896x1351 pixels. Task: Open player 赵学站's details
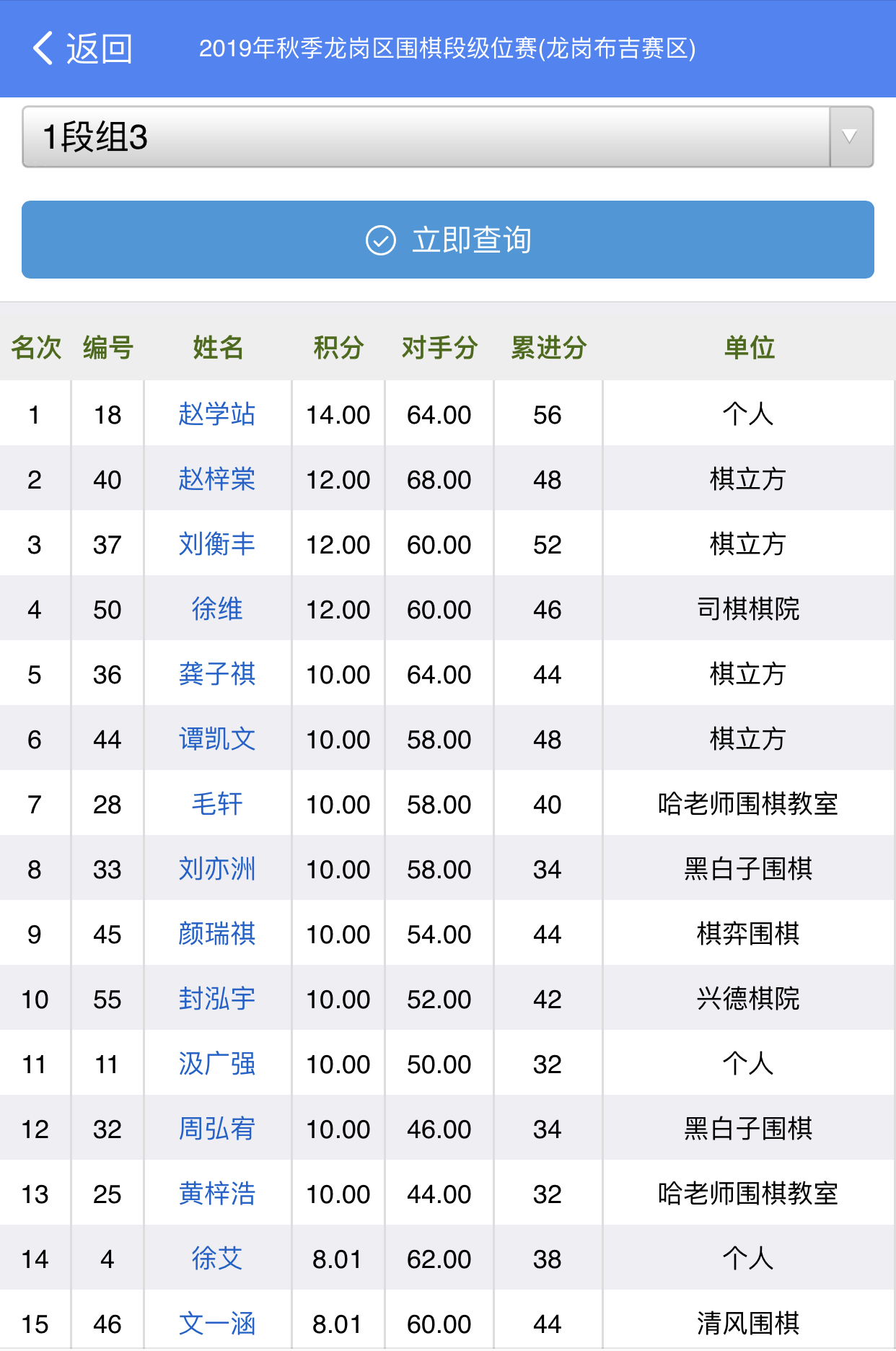click(217, 414)
